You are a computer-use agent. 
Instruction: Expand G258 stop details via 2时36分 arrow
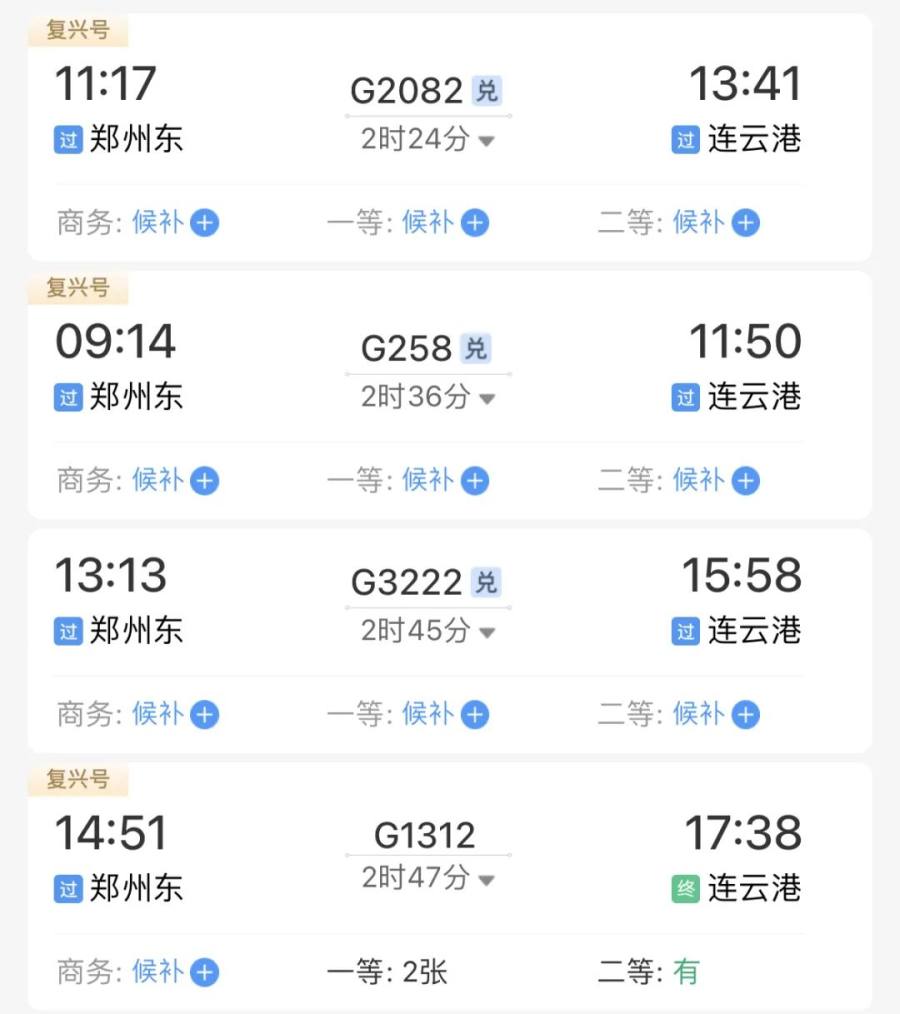click(486, 399)
